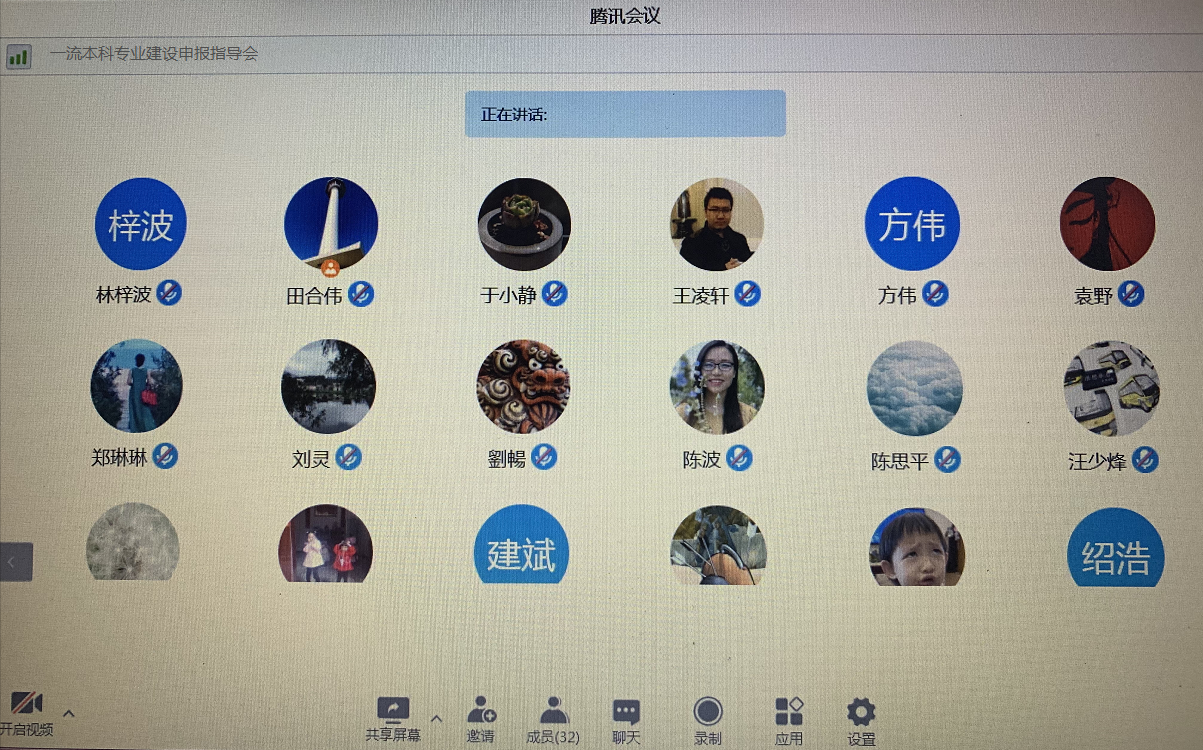Select participant 袁野's avatar
This screenshot has width=1203, height=750.
[1107, 225]
